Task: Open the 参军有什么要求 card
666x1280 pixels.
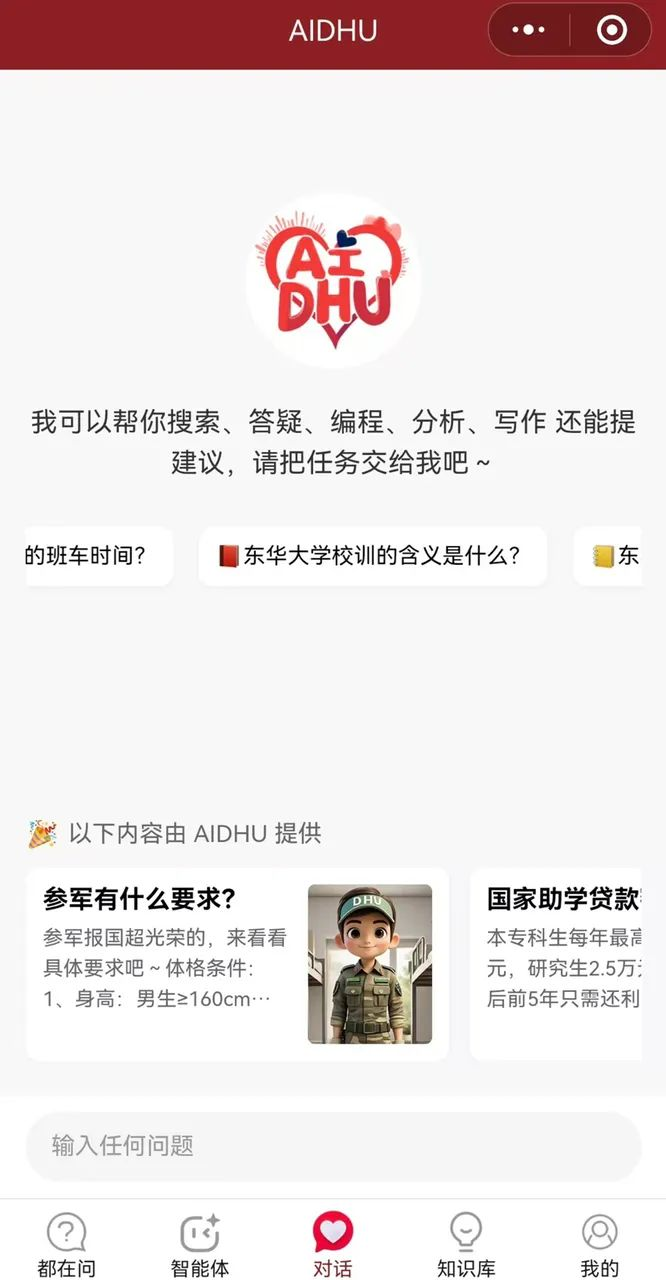Action: tap(237, 963)
